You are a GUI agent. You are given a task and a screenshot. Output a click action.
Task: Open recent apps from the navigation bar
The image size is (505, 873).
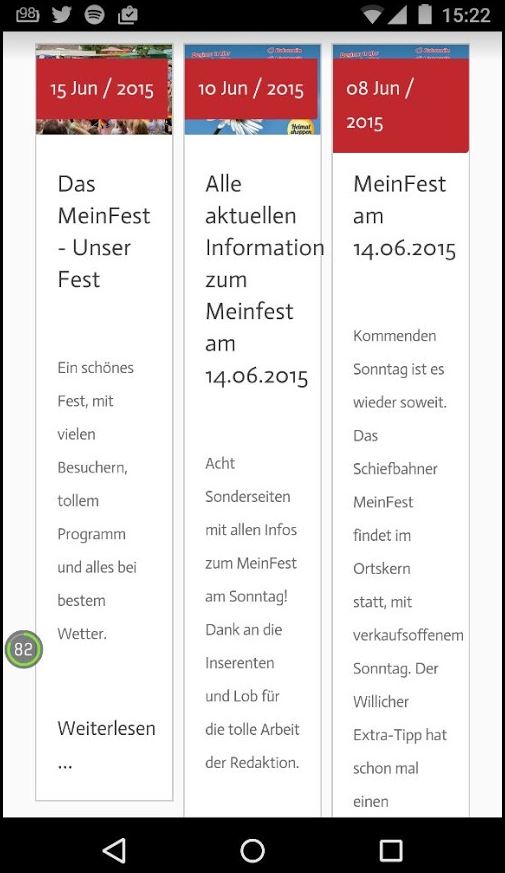click(391, 850)
